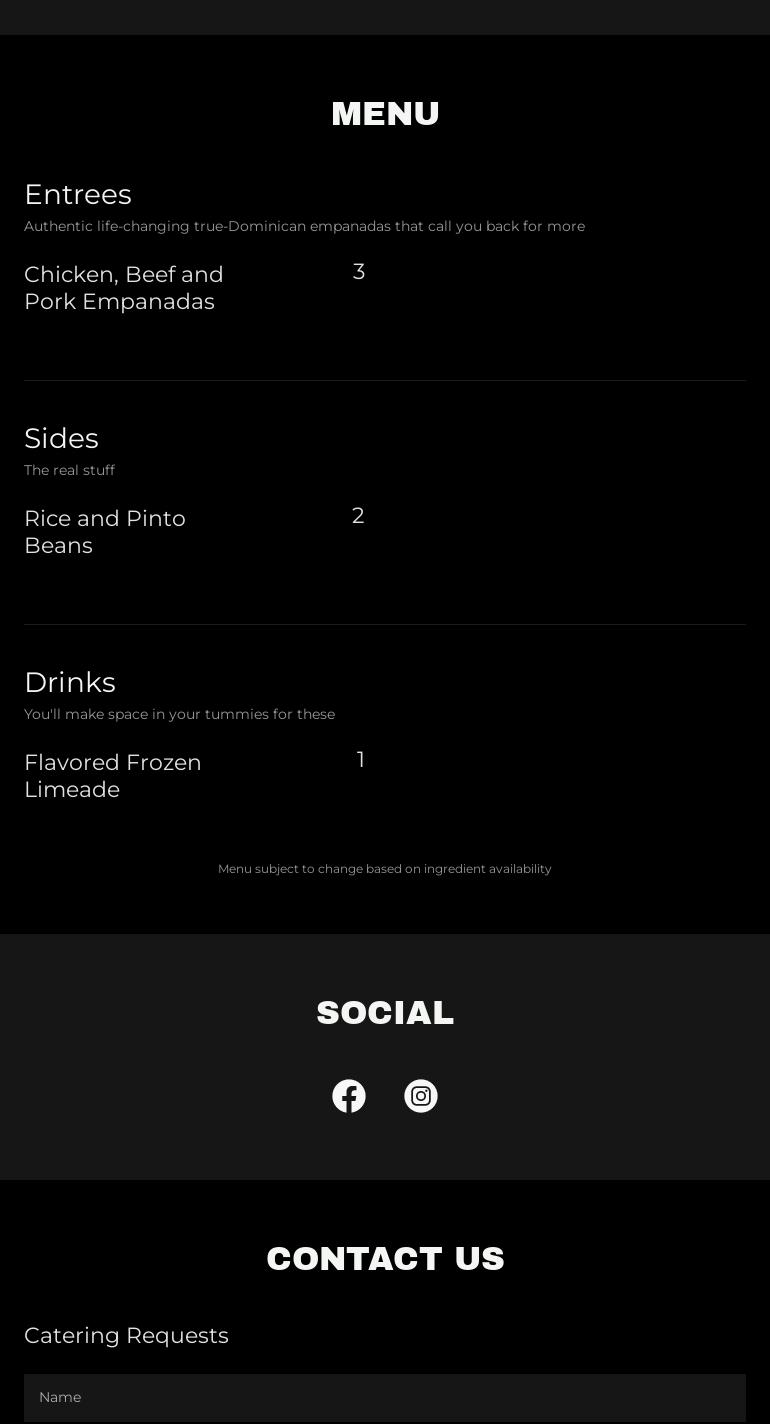Click the MENU section heading
The height and width of the screenshot is (1424, 770).
pos(385,113)
